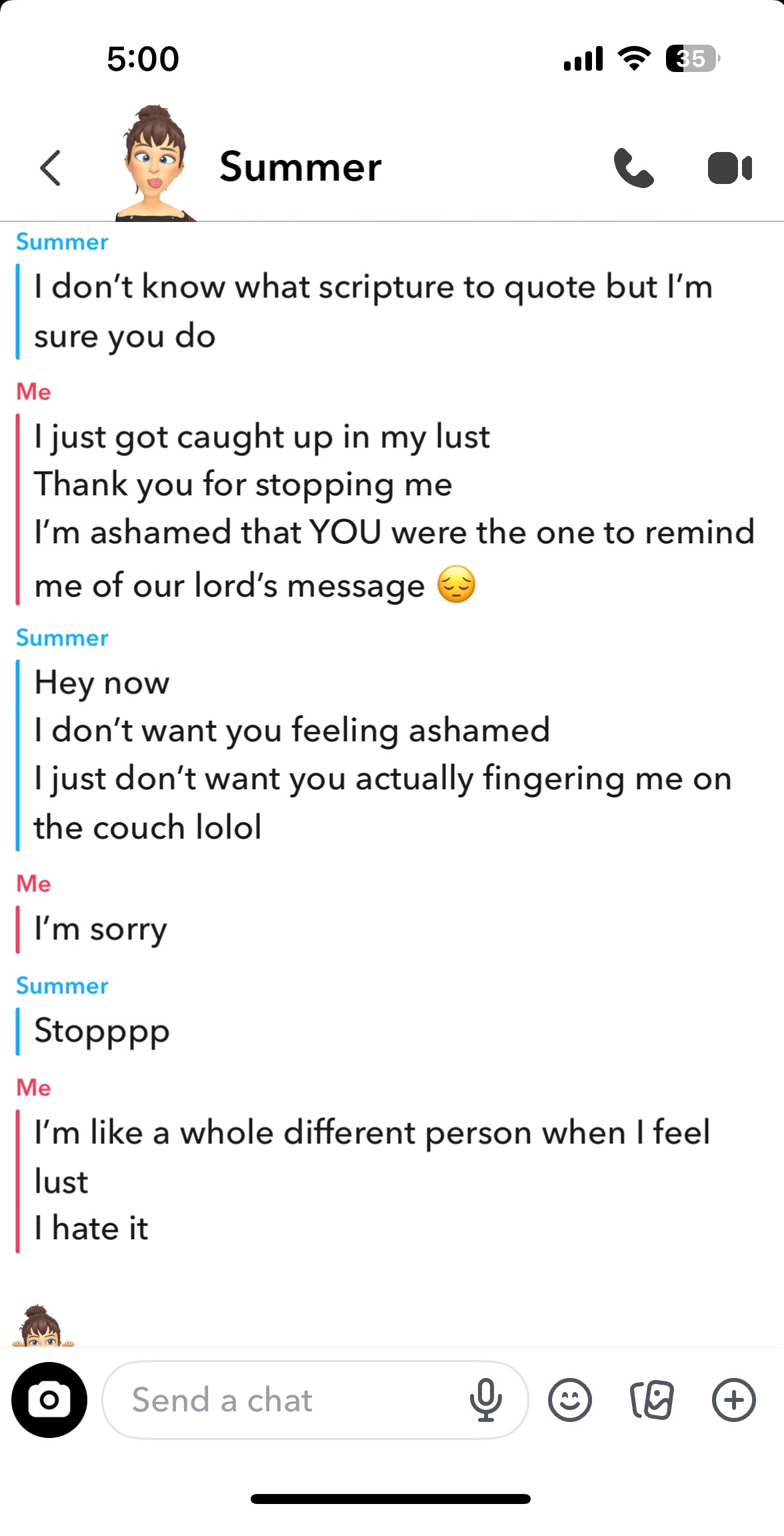Record a voice note with the microphone
The height and width of the screenshot is (1536, 784).
[485, 1400]
